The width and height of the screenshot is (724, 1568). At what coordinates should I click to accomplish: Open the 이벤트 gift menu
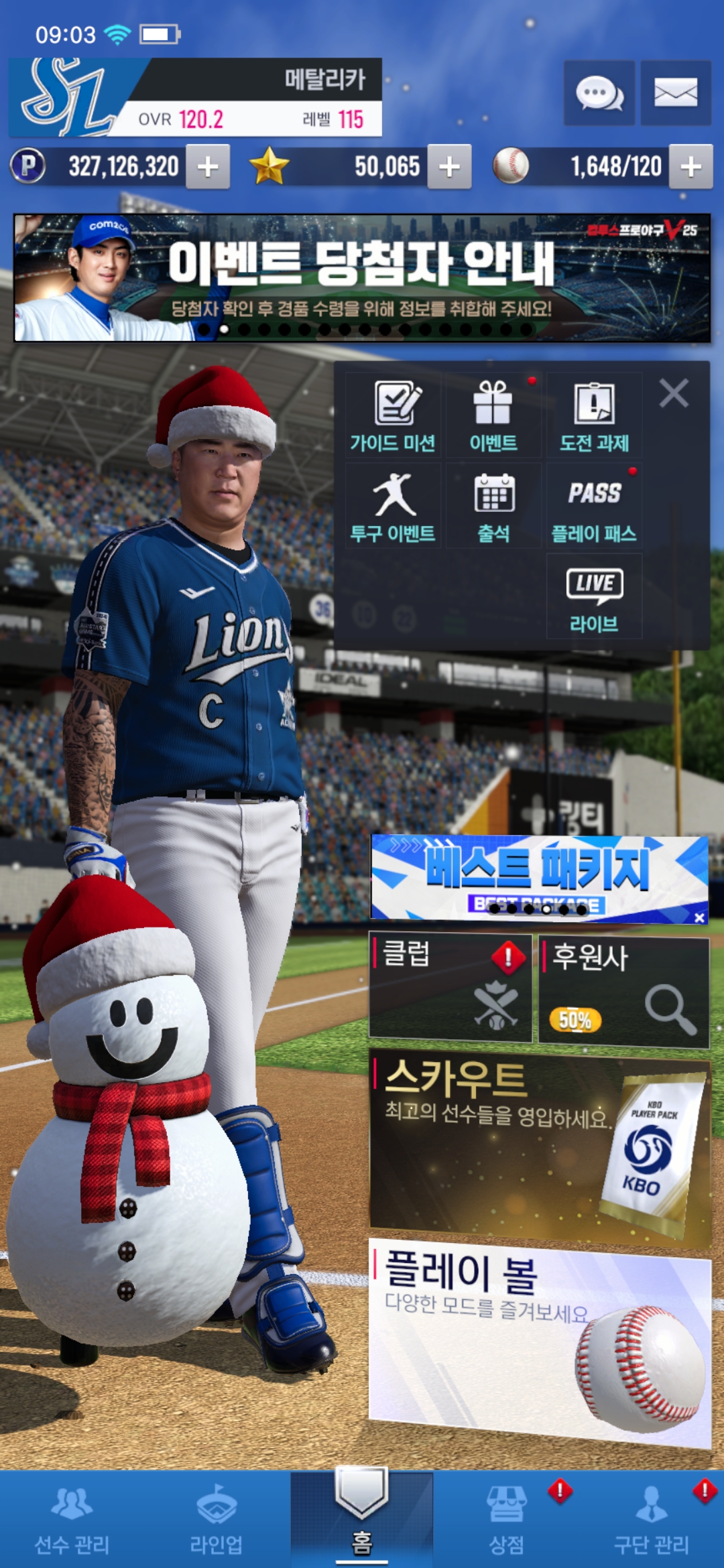pyautogui.click(x=493, y=415)
